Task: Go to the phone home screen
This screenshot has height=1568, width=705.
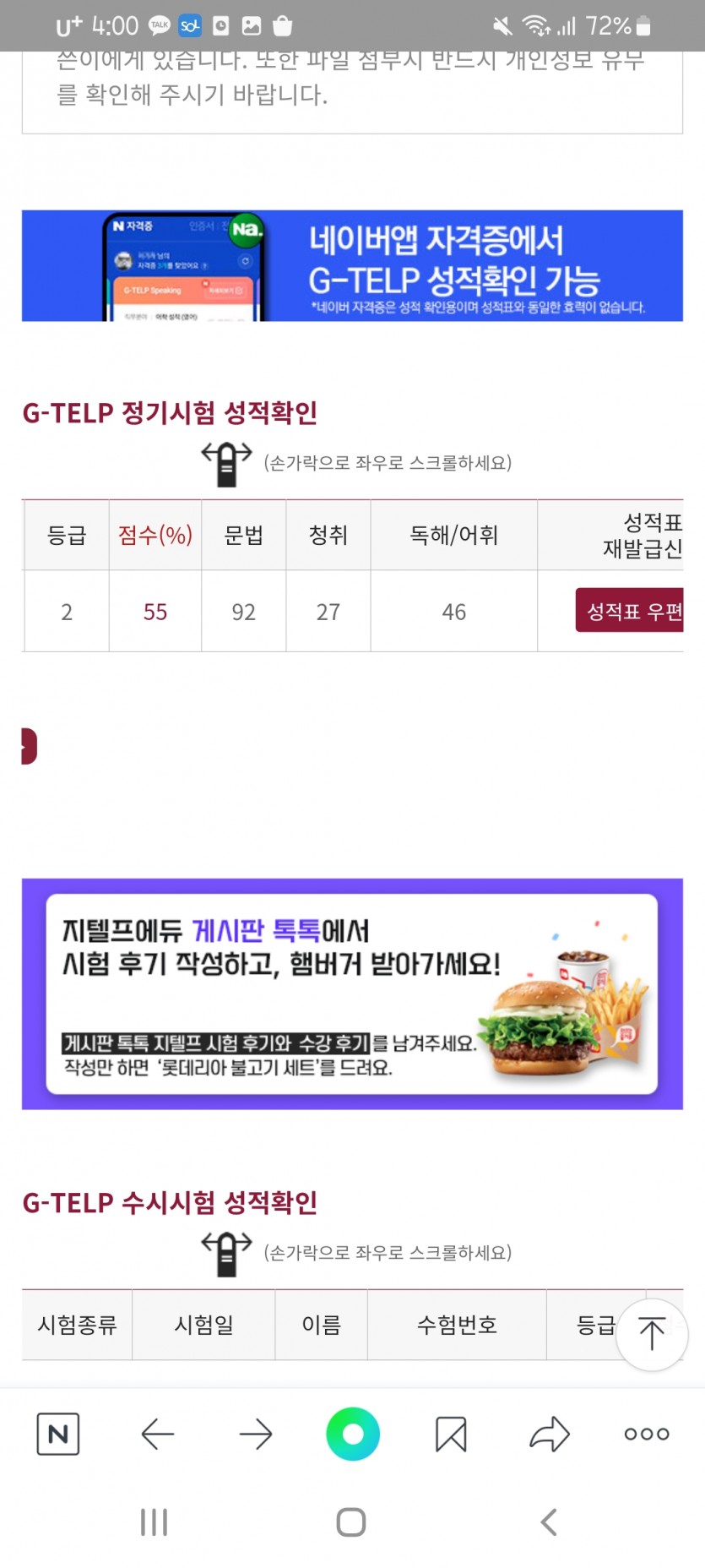Action: (x=351, y=1522)
